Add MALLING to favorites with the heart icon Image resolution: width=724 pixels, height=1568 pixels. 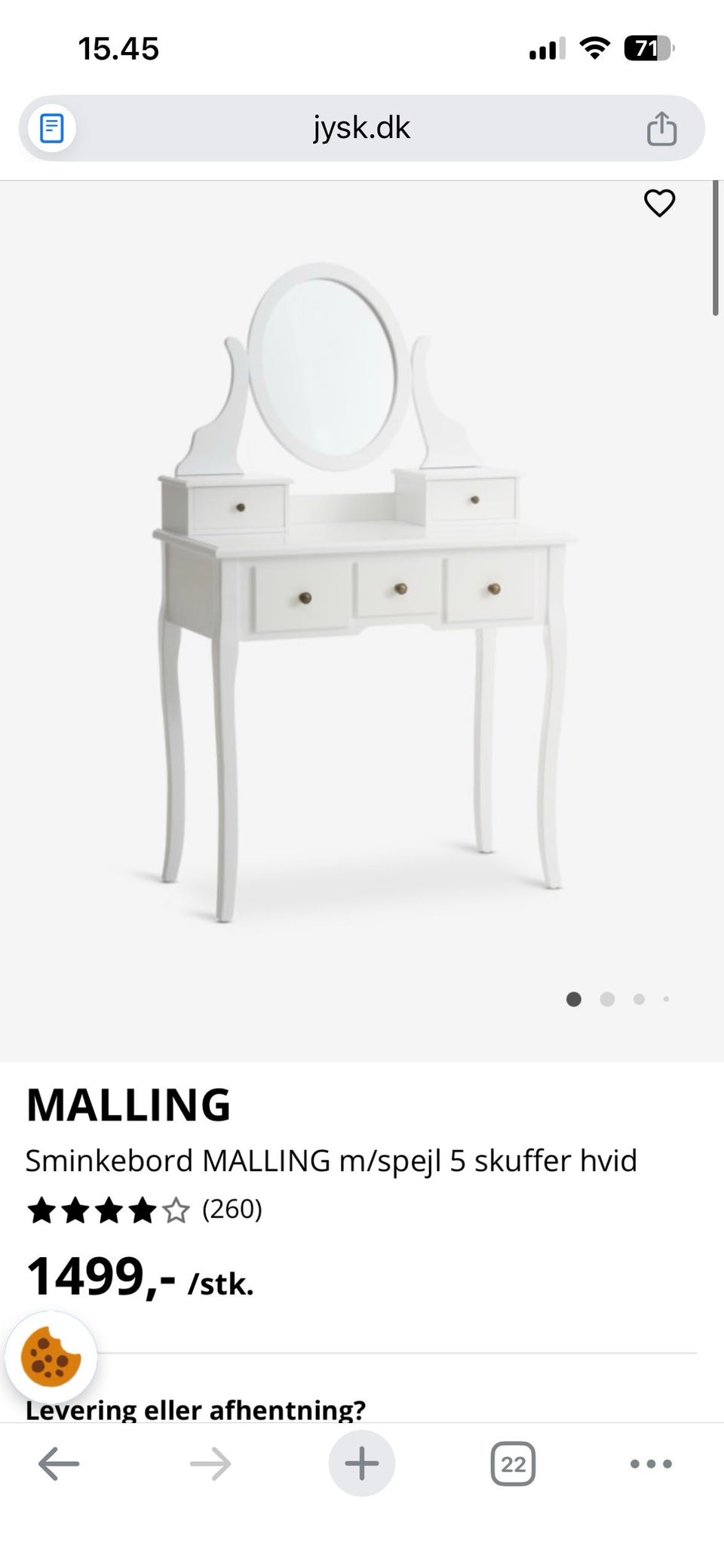(659, 203)
